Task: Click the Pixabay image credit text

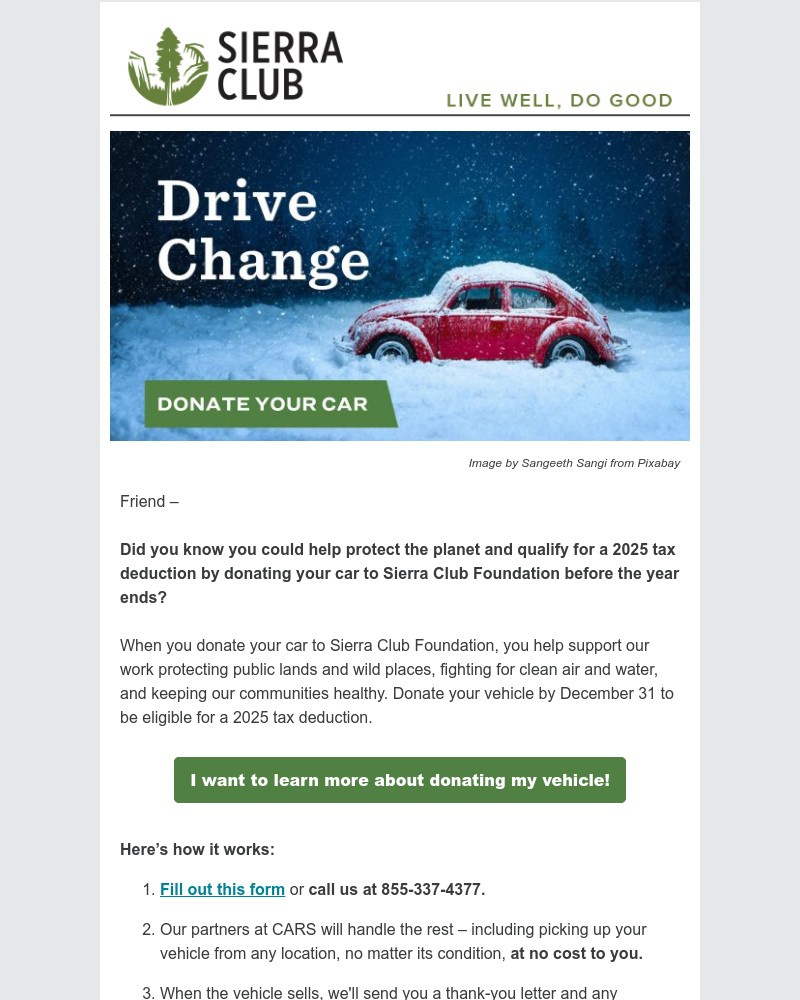Action: [x=574, y=462]
